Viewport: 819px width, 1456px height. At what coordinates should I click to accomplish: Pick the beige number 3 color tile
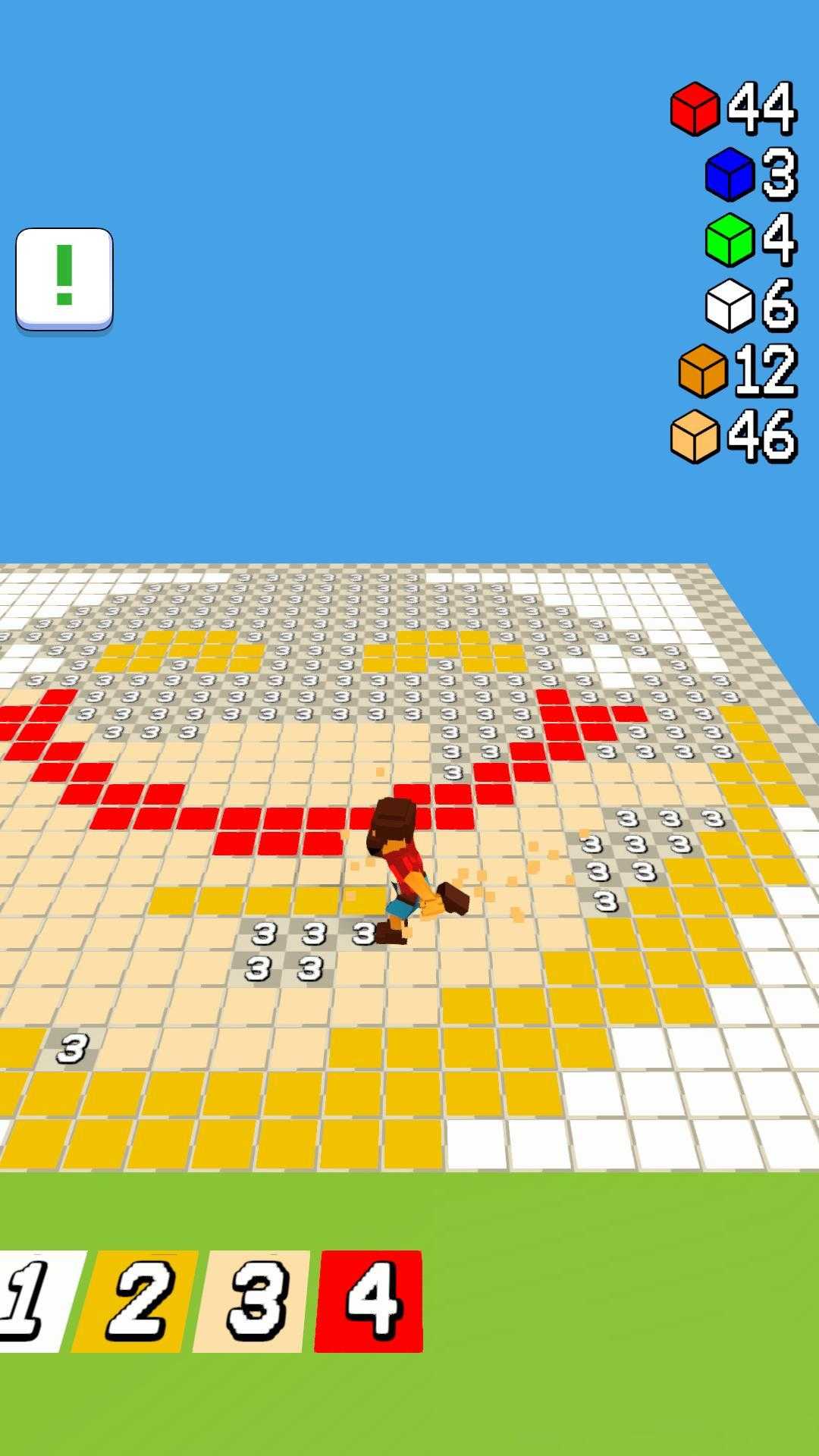[x=253, y=1301]
